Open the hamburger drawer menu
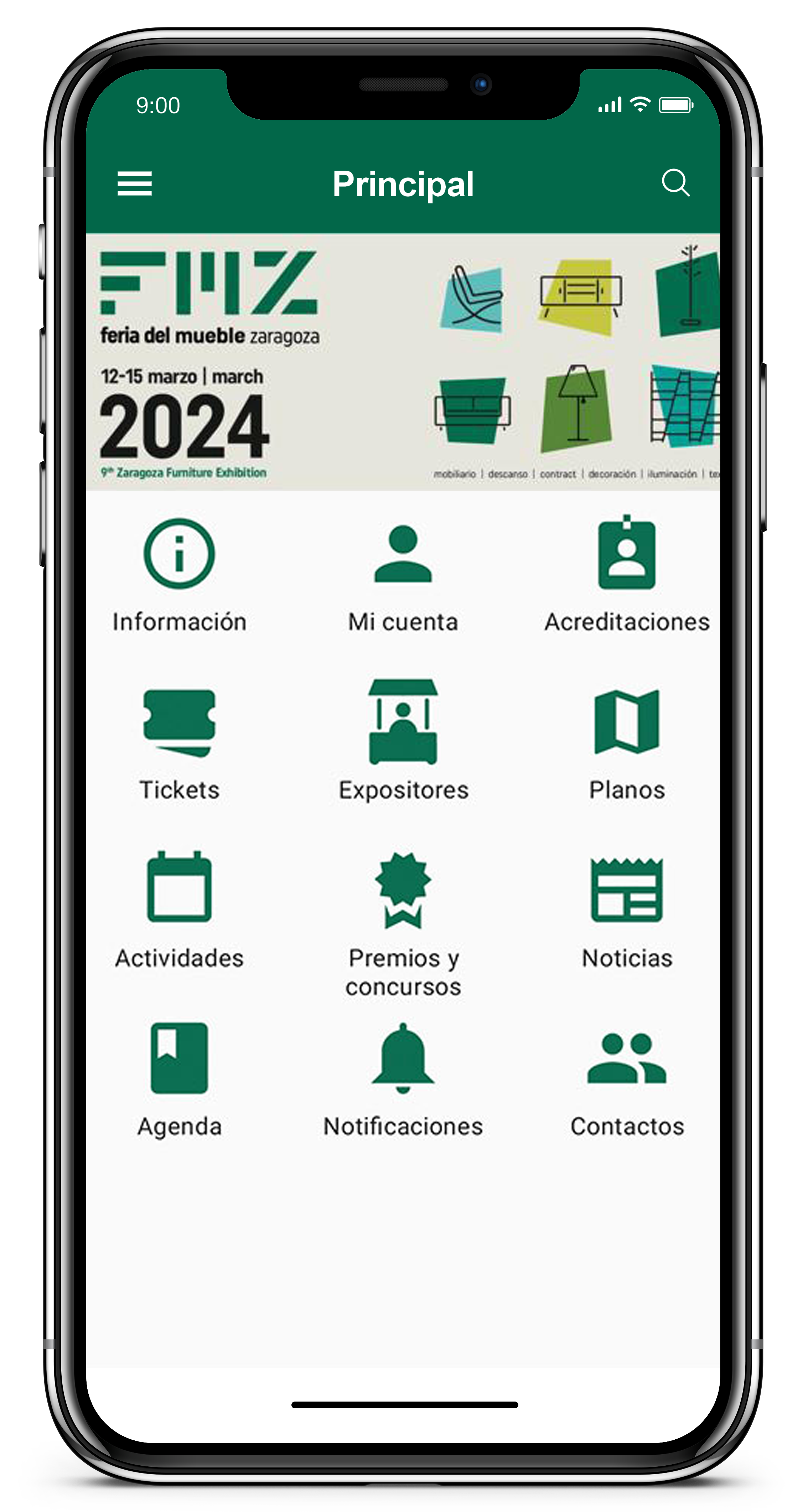This screenshot has width=808, height=1512. coord(134,183)
